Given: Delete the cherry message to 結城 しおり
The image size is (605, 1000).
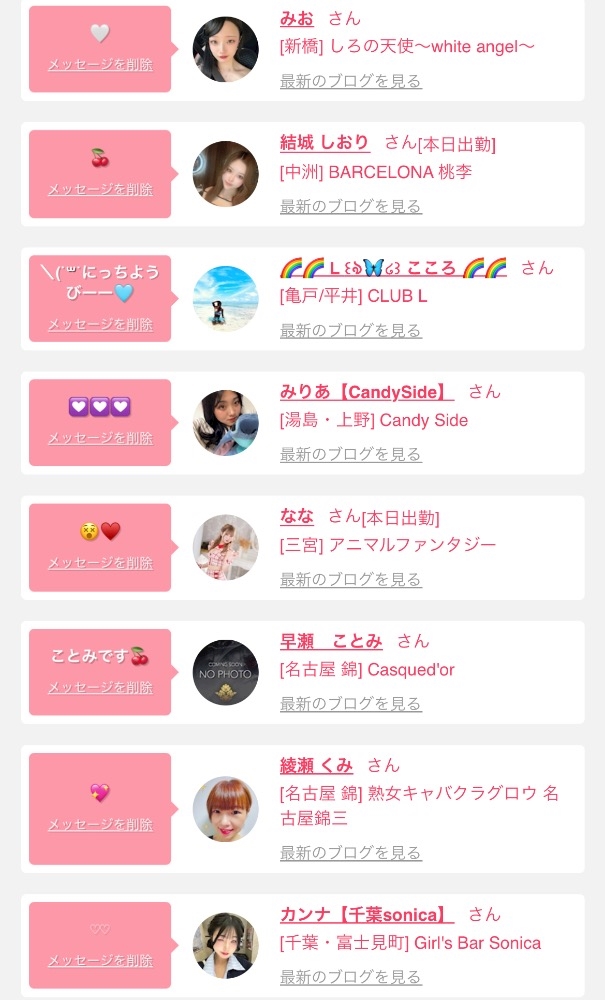Looking at the screenshot, I should click(x=100, y=190).
